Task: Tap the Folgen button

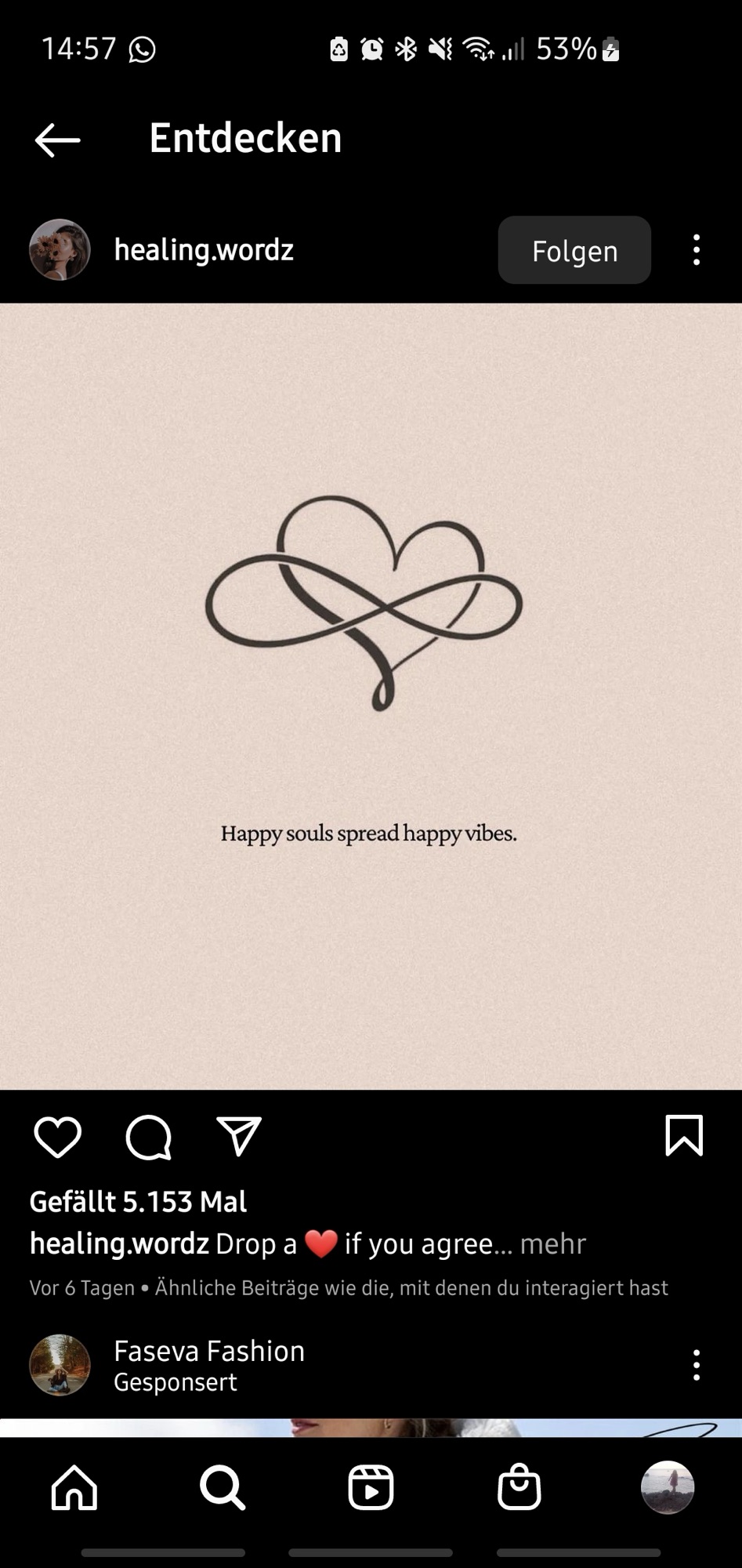Action: (574, 251)
